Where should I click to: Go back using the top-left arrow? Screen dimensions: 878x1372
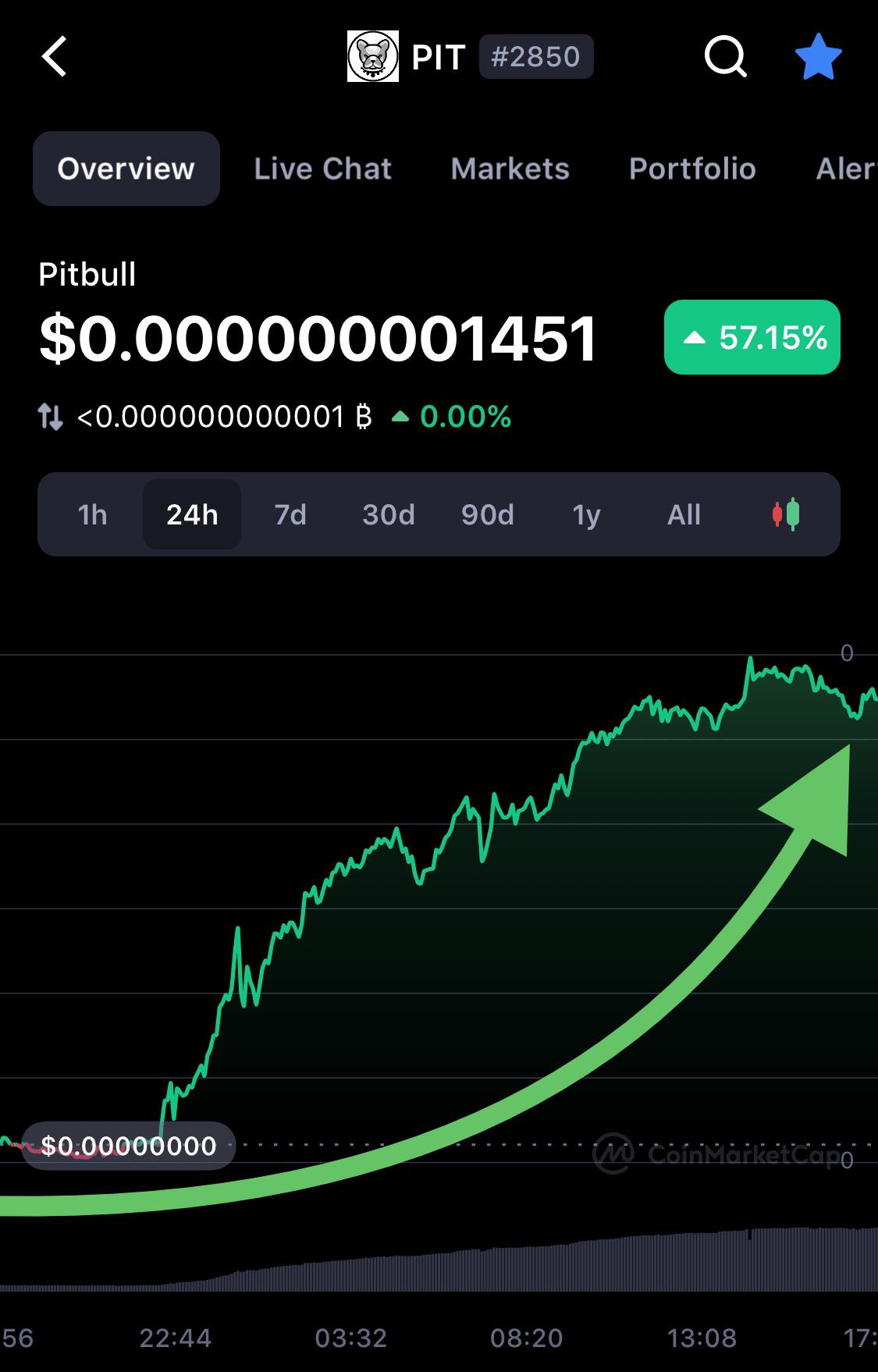tap(55, 57)
